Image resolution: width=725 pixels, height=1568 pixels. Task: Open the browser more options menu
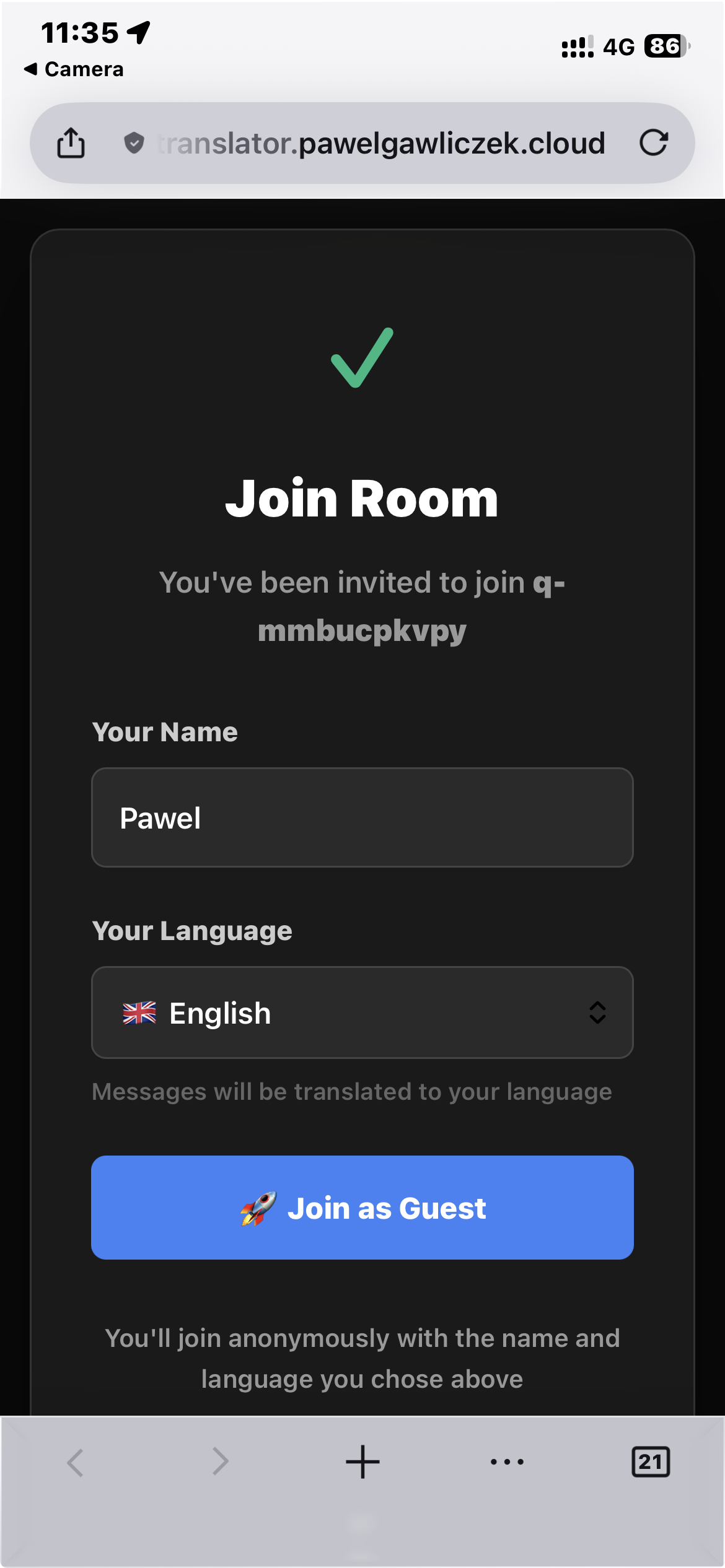coord(507,1462)
